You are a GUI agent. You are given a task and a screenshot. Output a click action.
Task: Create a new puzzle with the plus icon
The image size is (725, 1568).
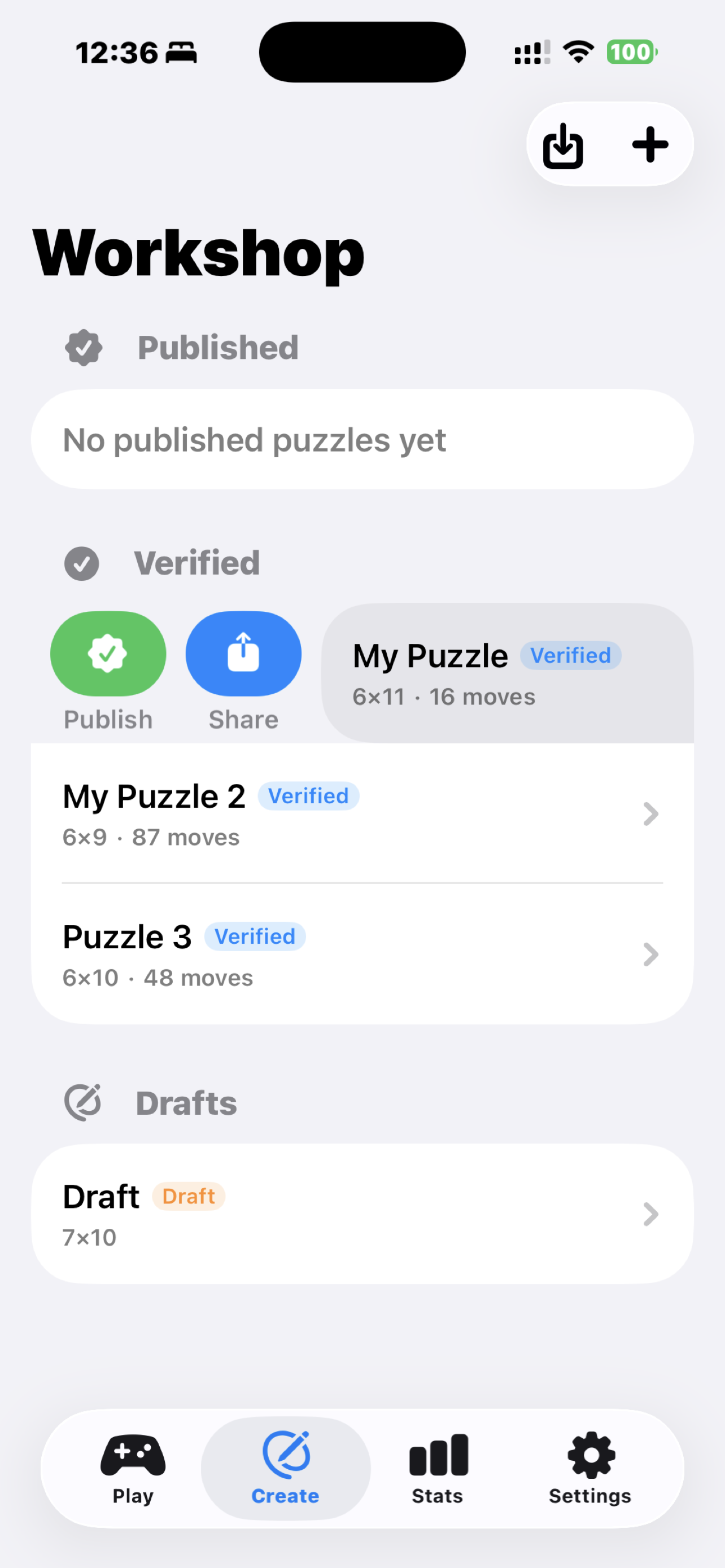tap(650, 145)
